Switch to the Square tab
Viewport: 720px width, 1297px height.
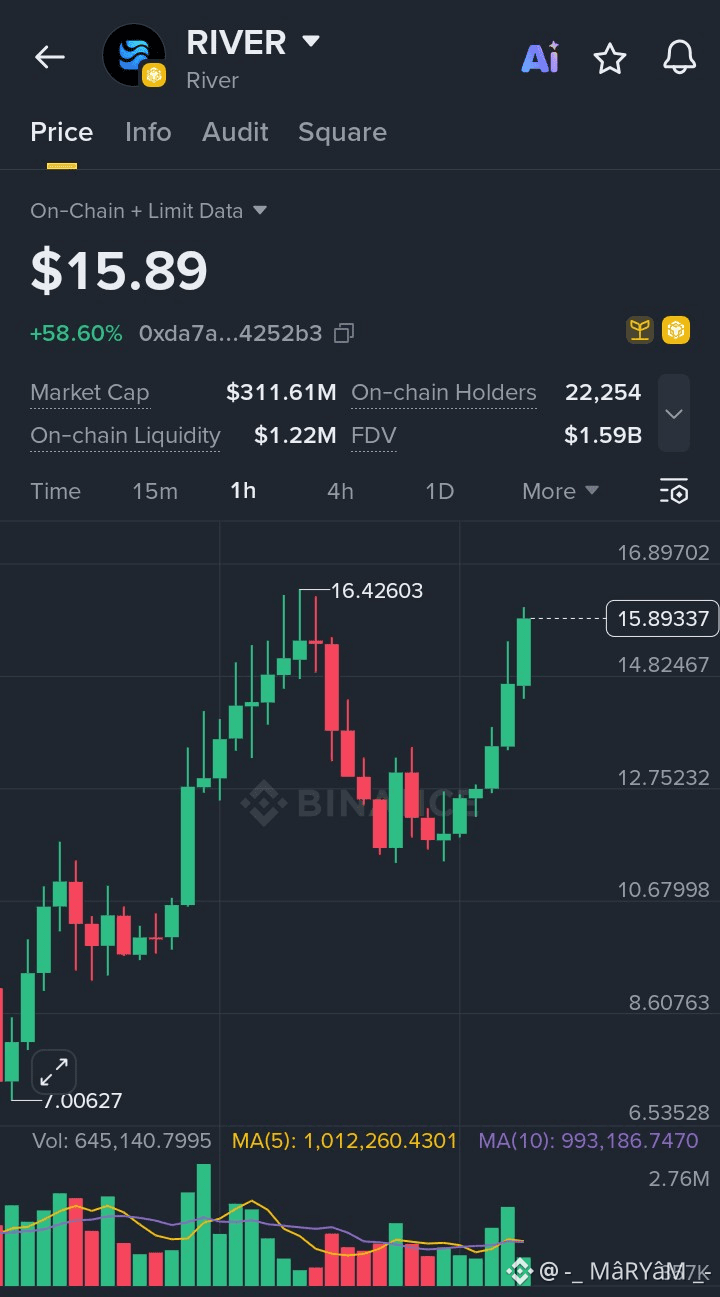click(342, 132)
